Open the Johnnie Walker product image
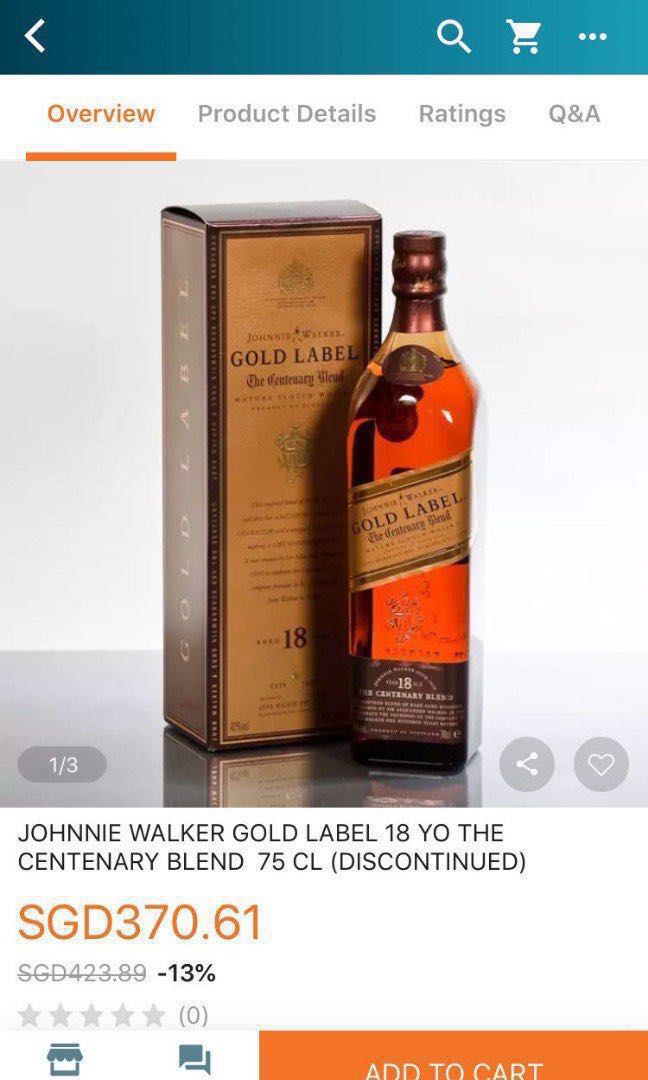 pyautogui.click(x=324, y=480)
